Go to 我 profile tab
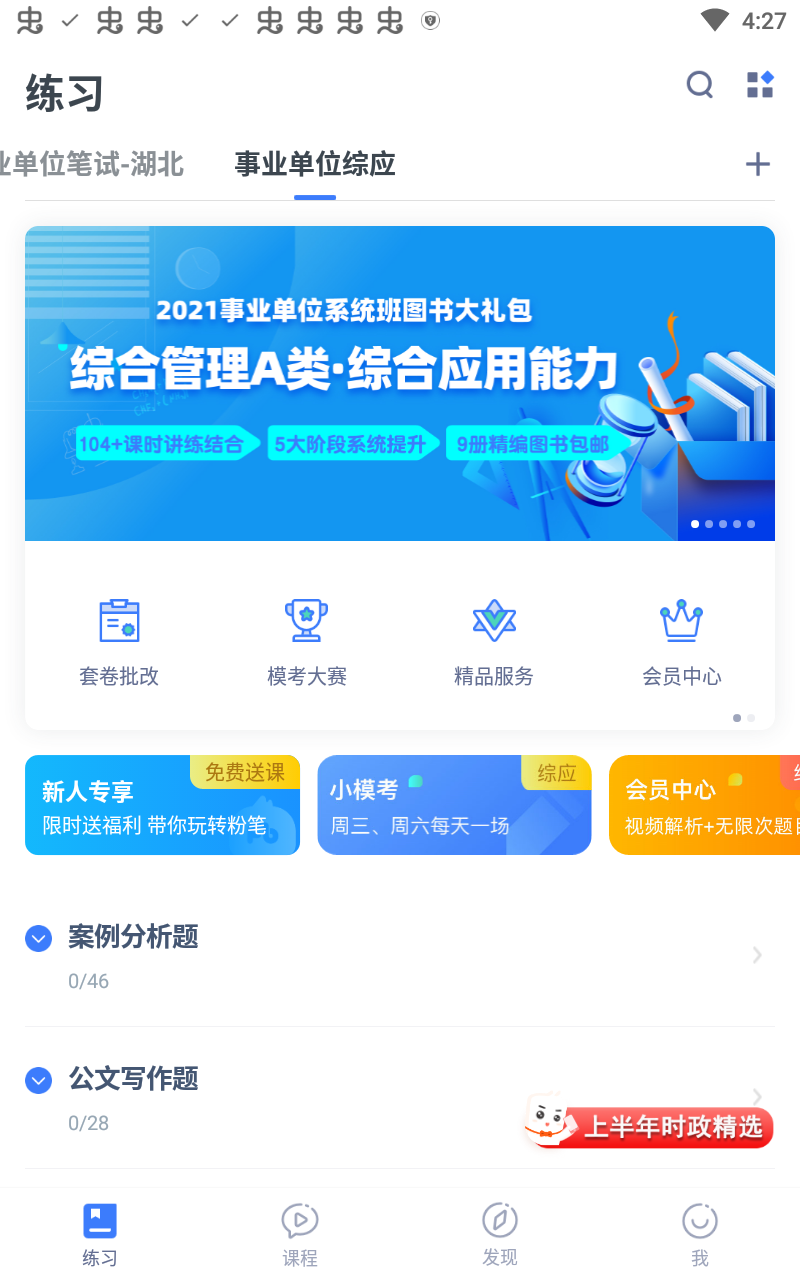The height and width of the screenshot is (1280, 800). coord(700,1235)
